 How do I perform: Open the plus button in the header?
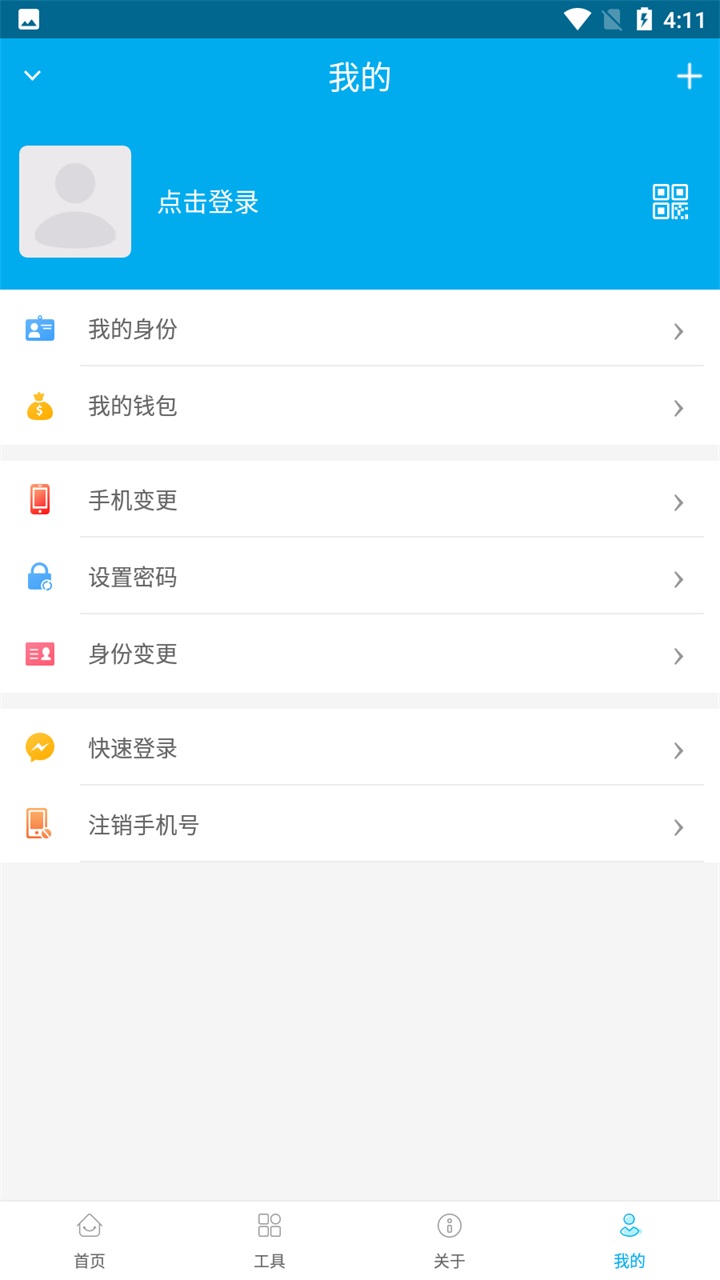pyautogui.click(x=689, y=75)
